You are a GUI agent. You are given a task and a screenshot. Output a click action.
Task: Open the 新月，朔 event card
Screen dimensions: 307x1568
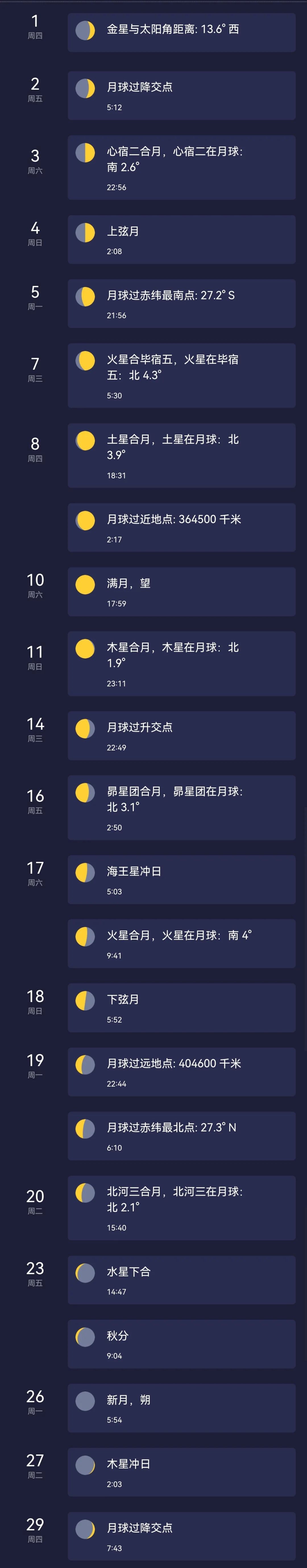[181, 1407]
